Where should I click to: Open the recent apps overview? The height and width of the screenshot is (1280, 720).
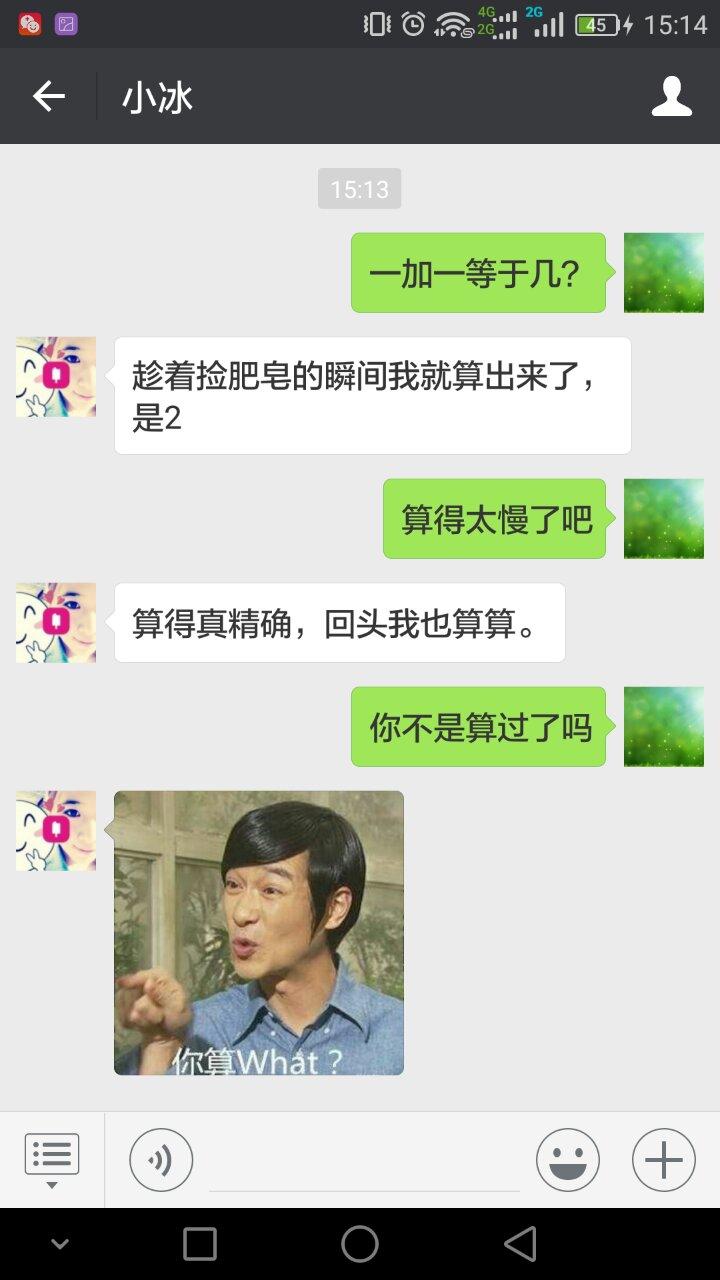(x=200, y=1244)
